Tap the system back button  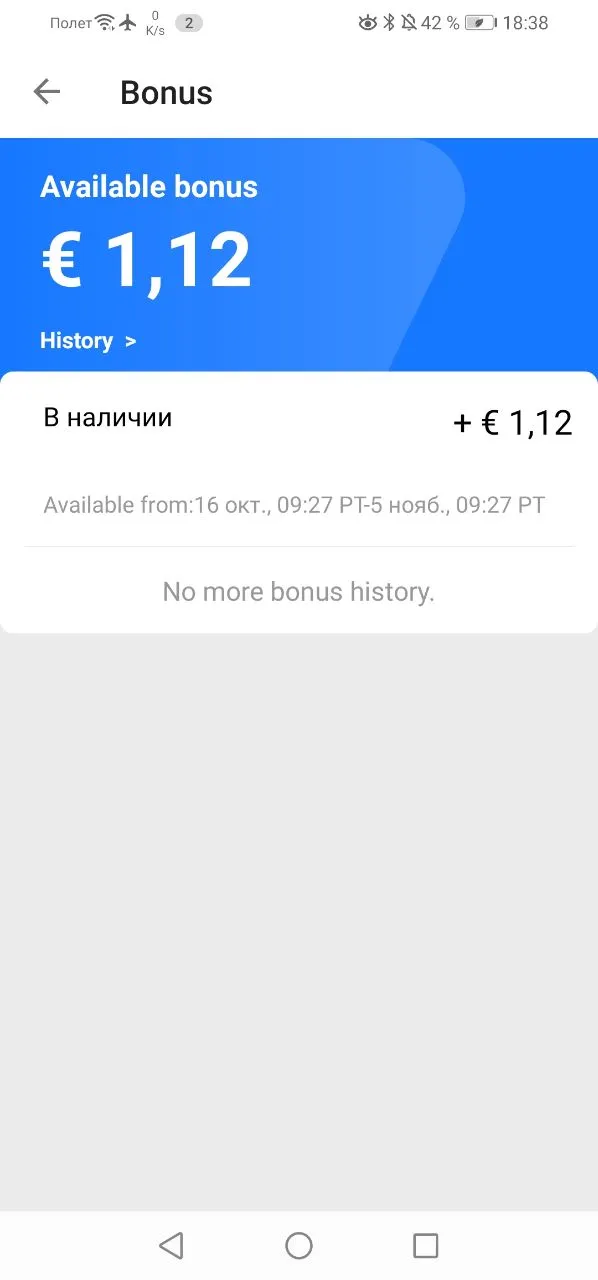(172, 1245)
